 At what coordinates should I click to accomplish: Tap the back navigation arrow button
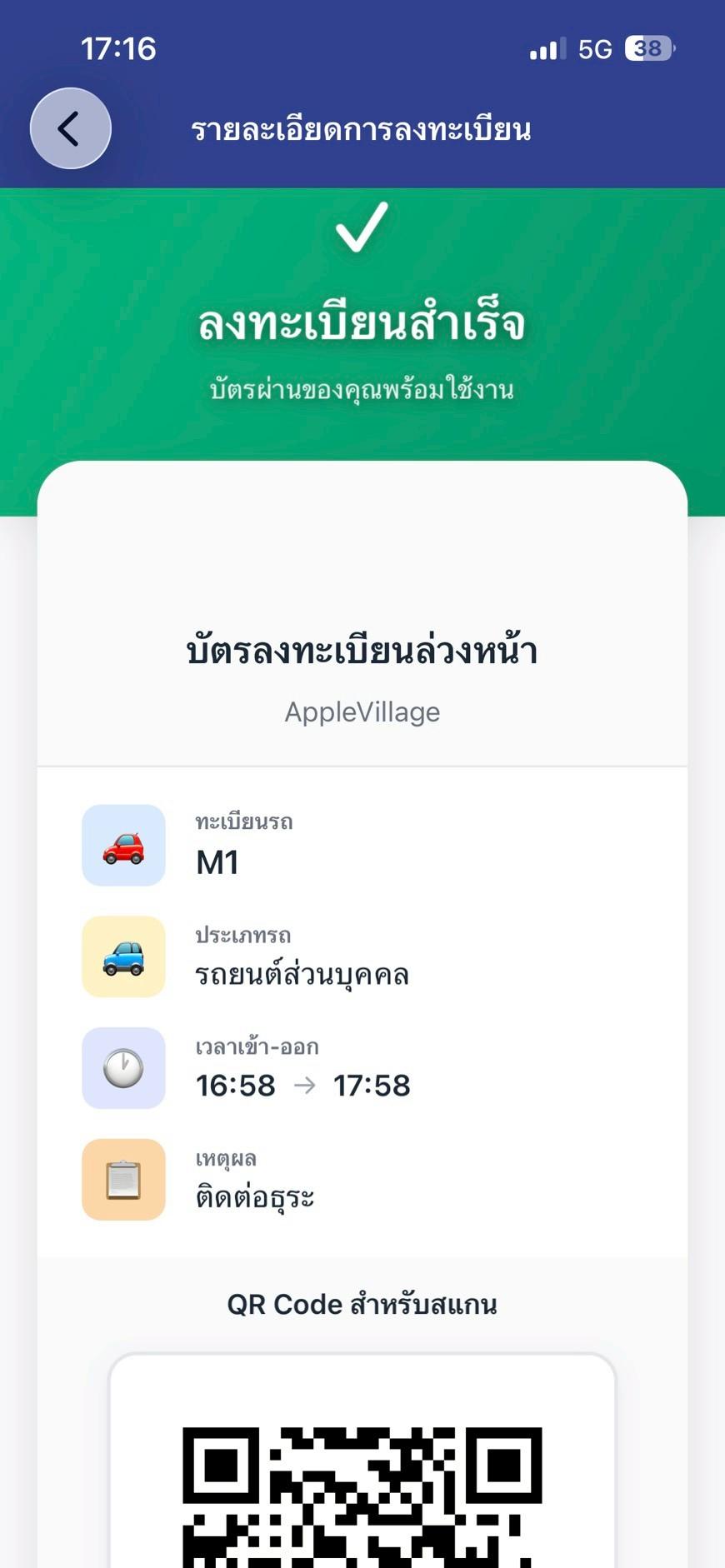70,128
